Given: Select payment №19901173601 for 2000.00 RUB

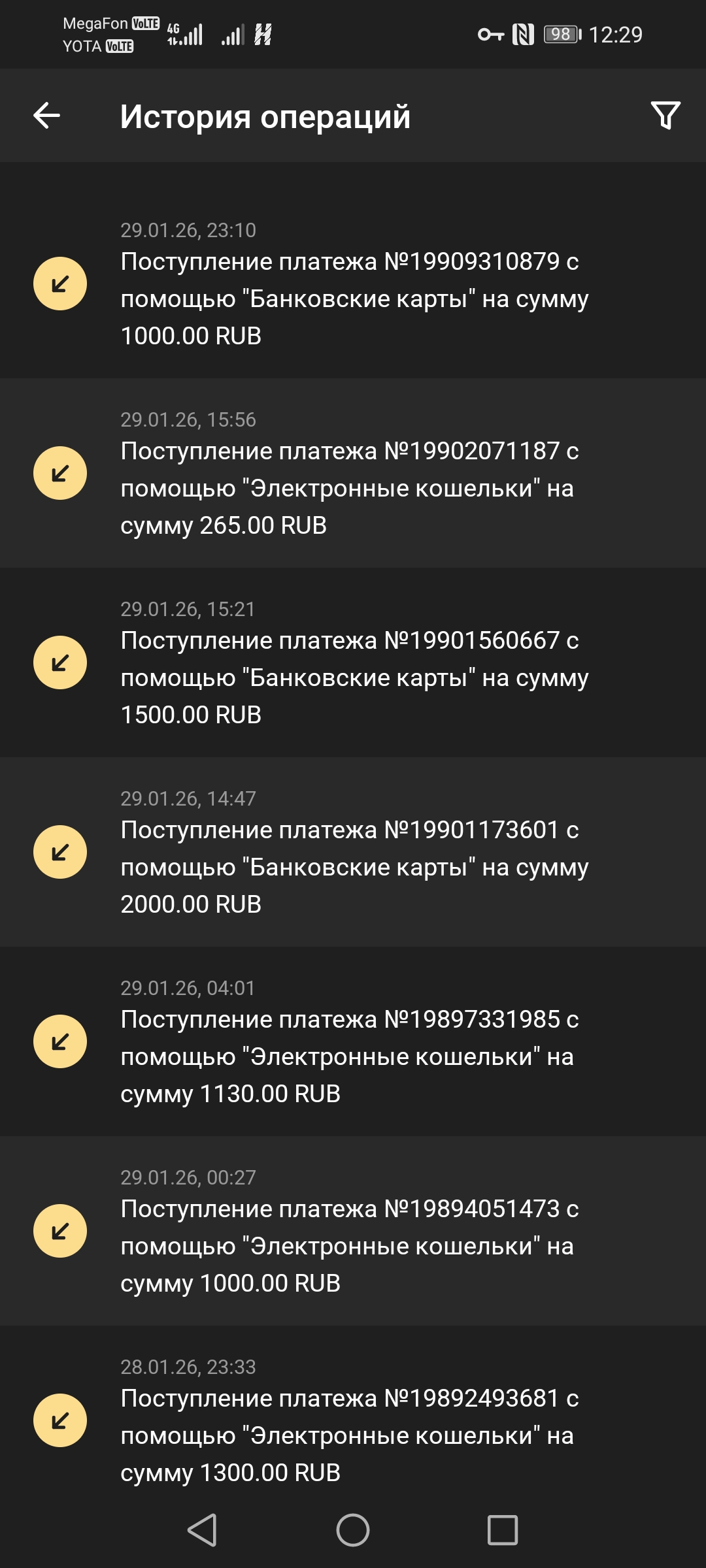Looking at the screenshot, I should [x=353, y=853].
